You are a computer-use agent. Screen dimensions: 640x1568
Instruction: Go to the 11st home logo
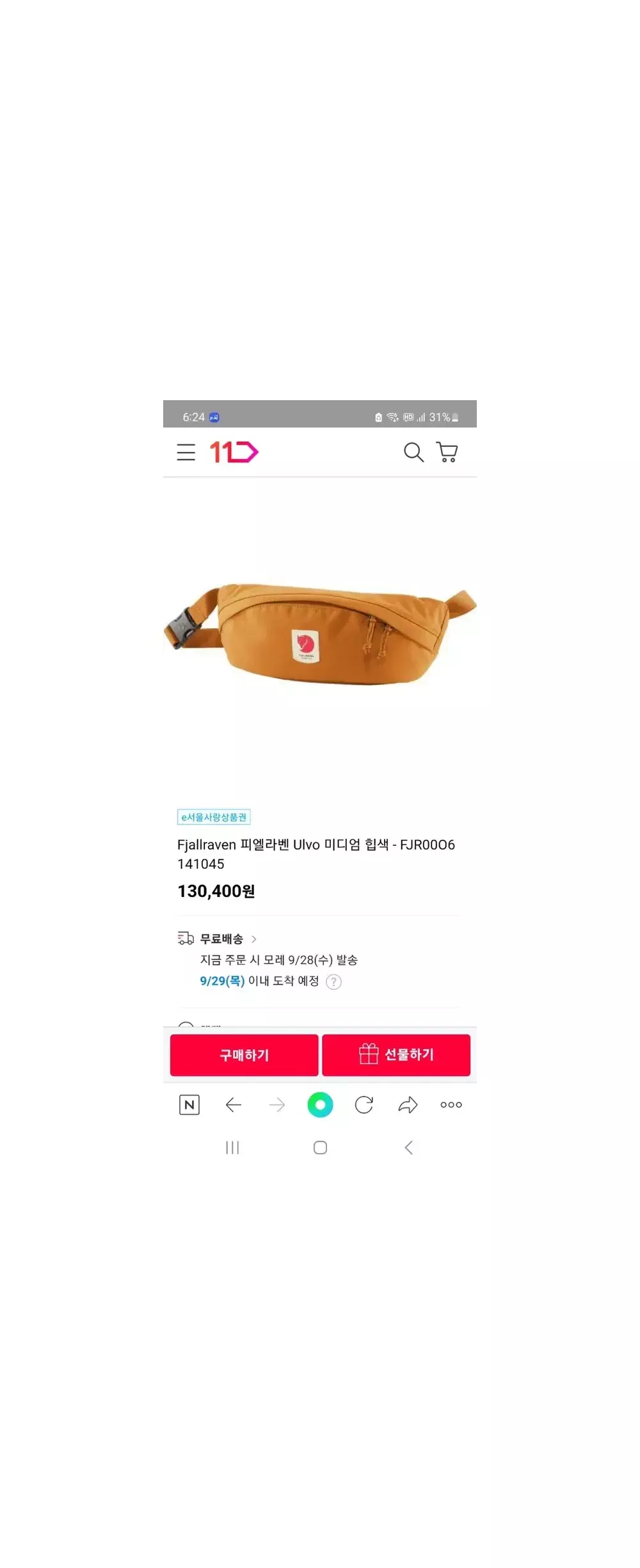pos(234,452)
